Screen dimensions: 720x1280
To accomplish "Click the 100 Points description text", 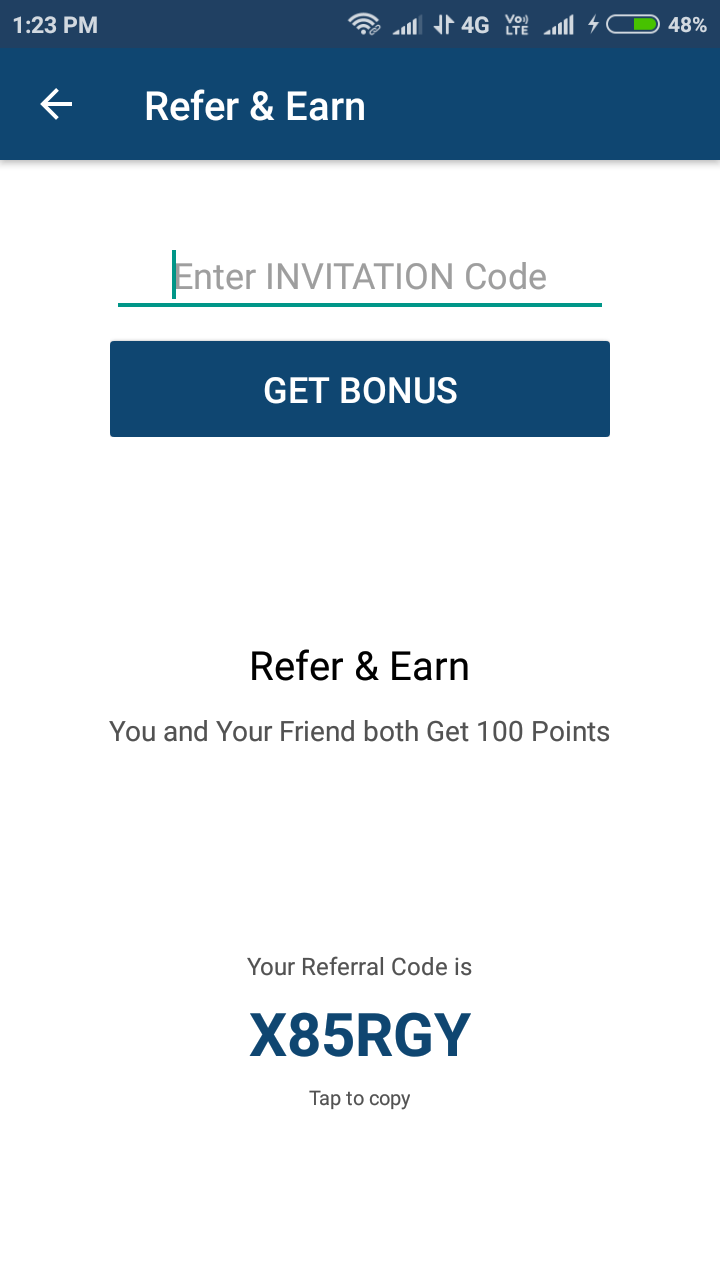I will pos(360,731).
